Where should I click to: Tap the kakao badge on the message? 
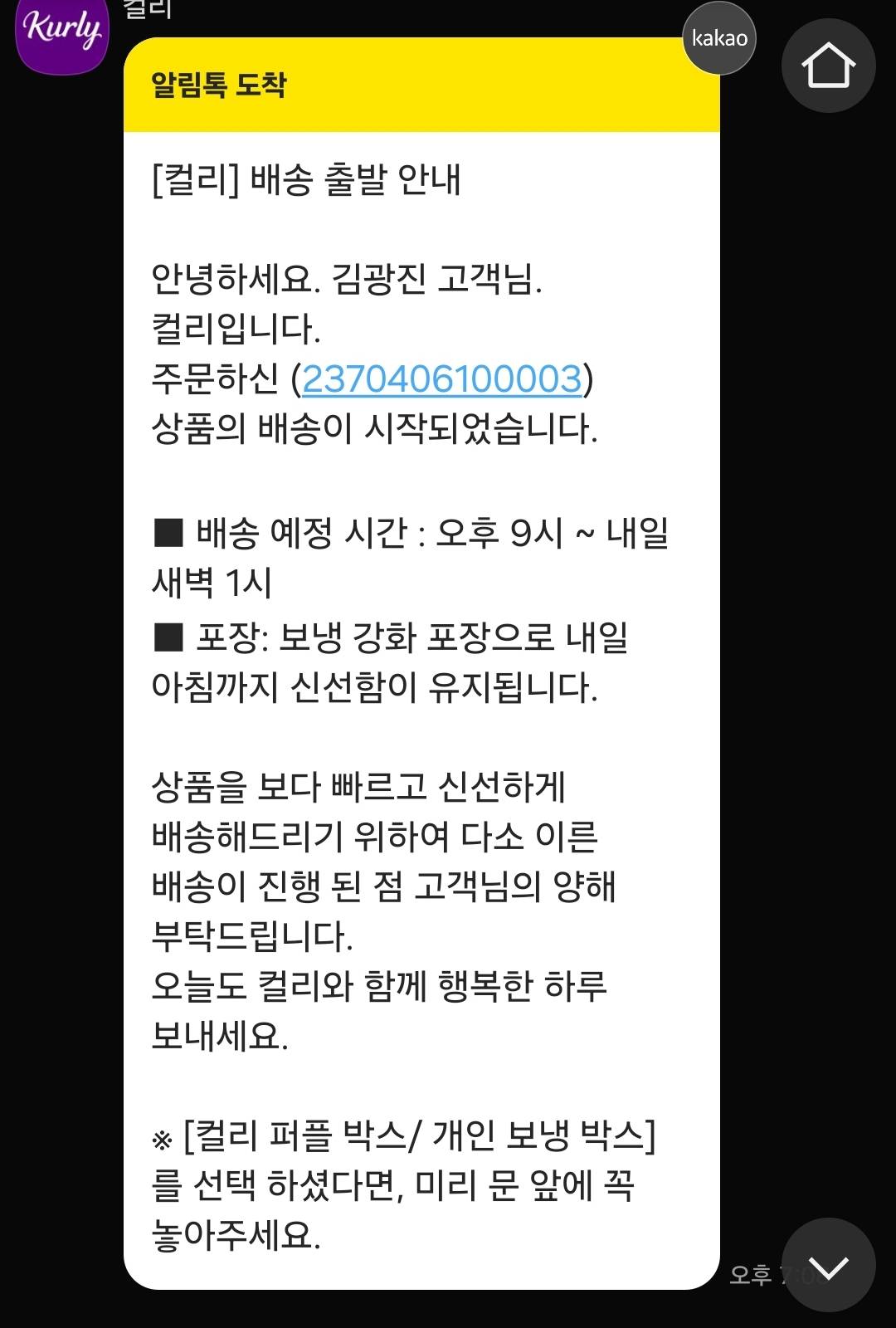[718, 38]
